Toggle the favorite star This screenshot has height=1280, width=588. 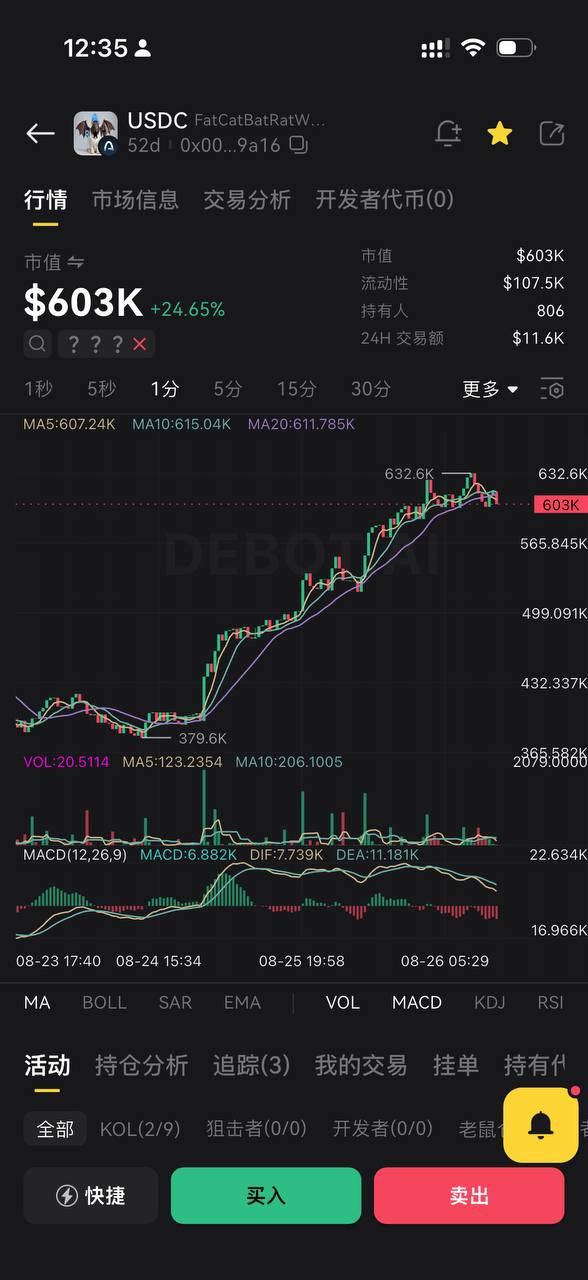pyautogui.click(x=500, y=133)
